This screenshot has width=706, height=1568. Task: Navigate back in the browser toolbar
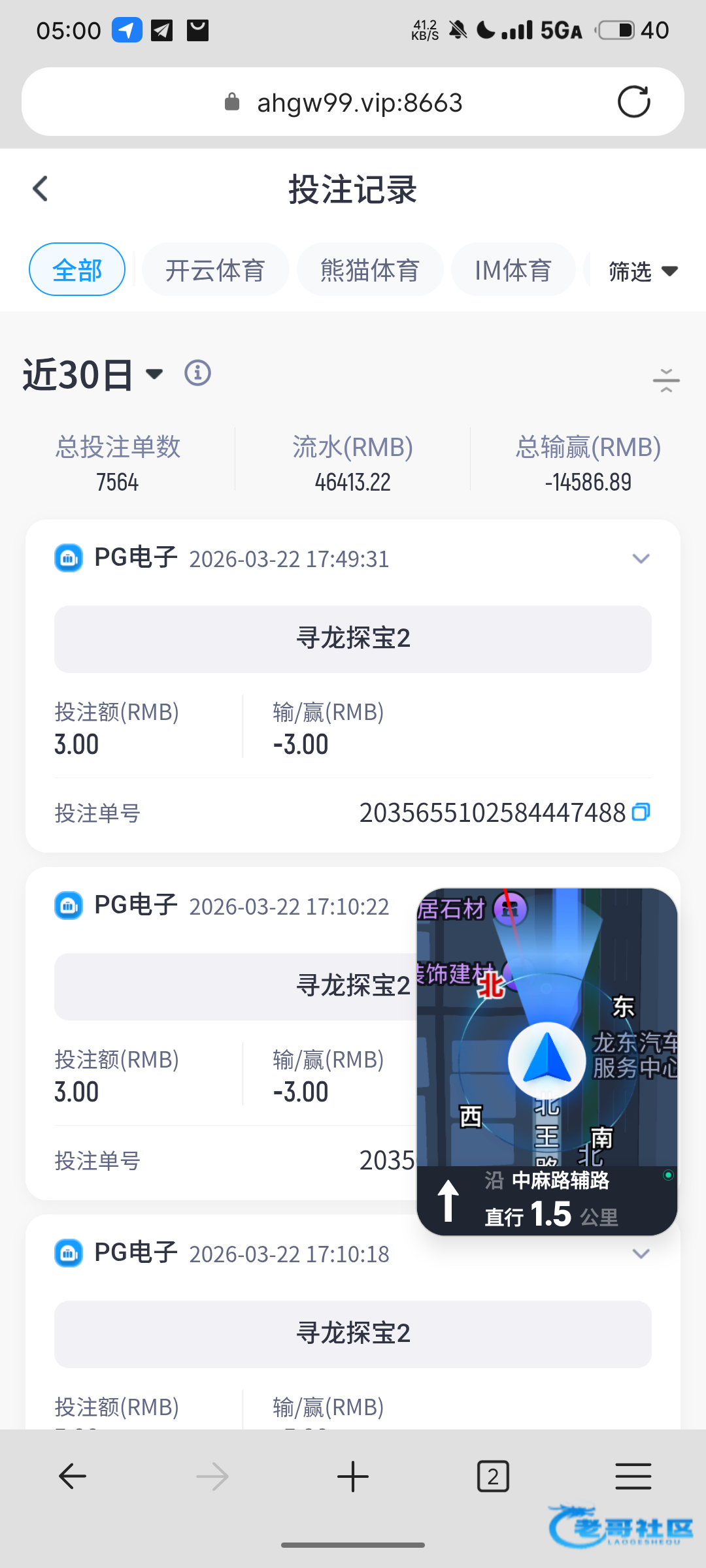(72, 1477)
